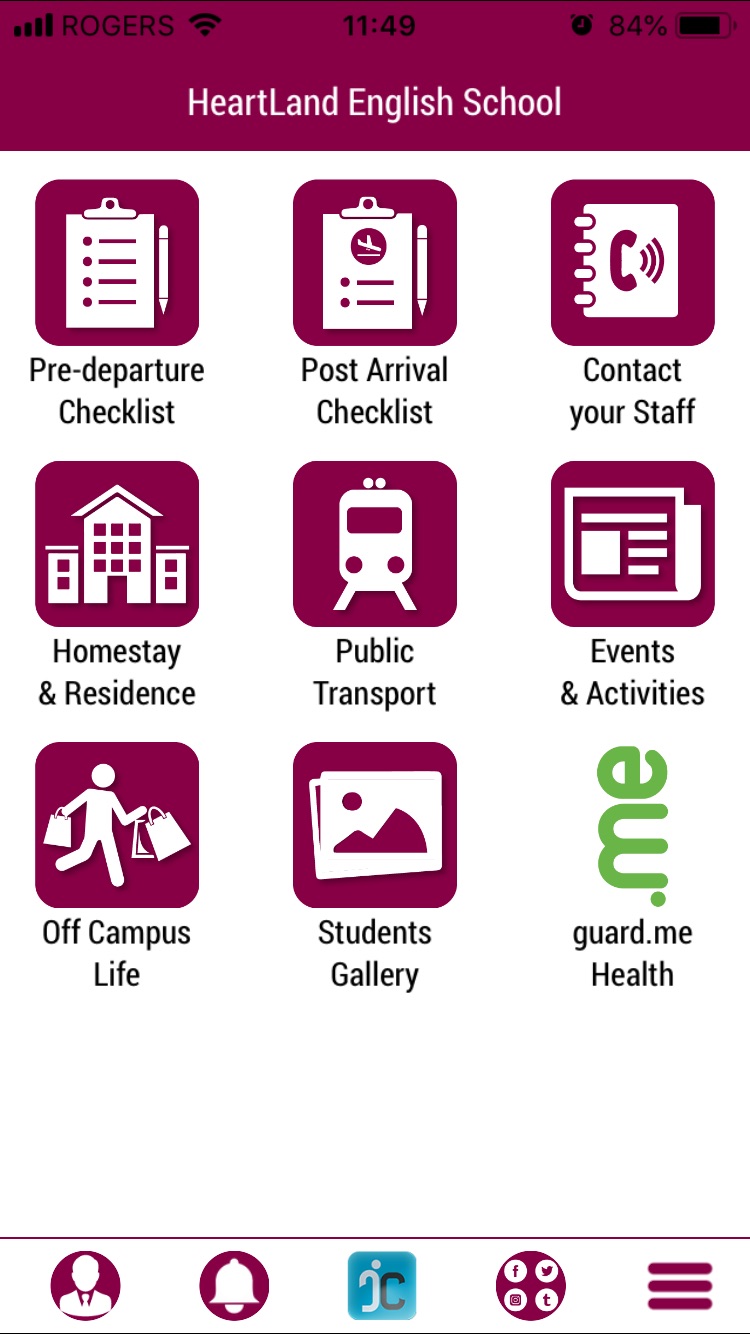The height and width of the screenshot is (1334, 750).
Task: Open the profile icon in bottom bar
Action: 86,1286
